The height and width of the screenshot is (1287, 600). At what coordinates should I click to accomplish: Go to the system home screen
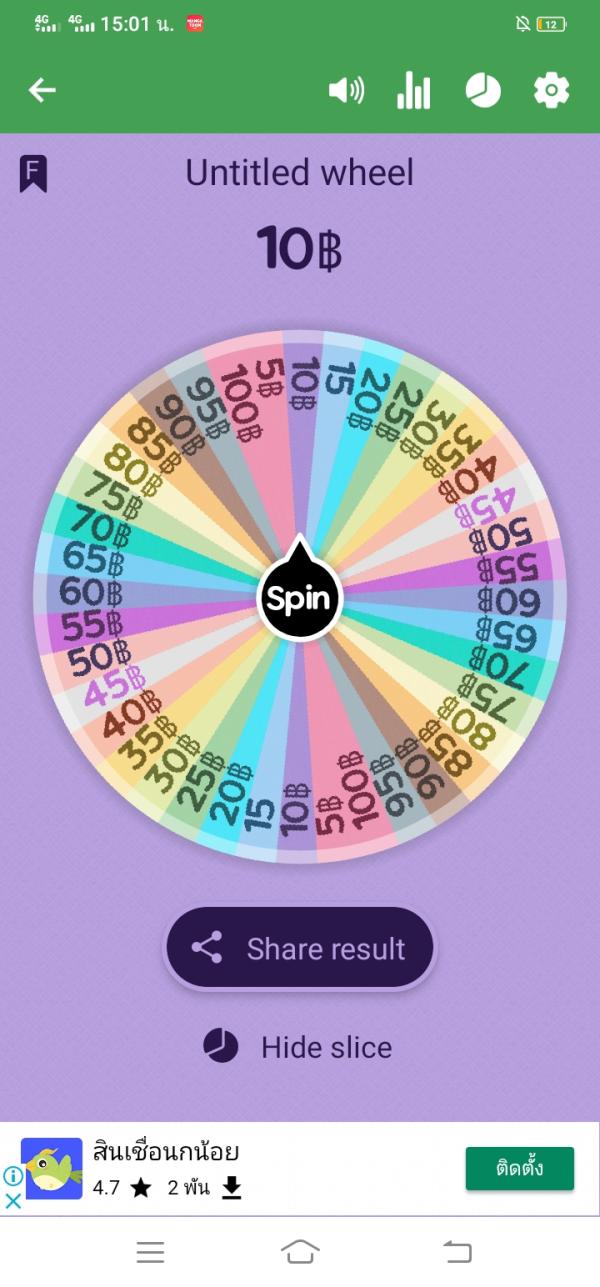click(x=300, y=1251)
